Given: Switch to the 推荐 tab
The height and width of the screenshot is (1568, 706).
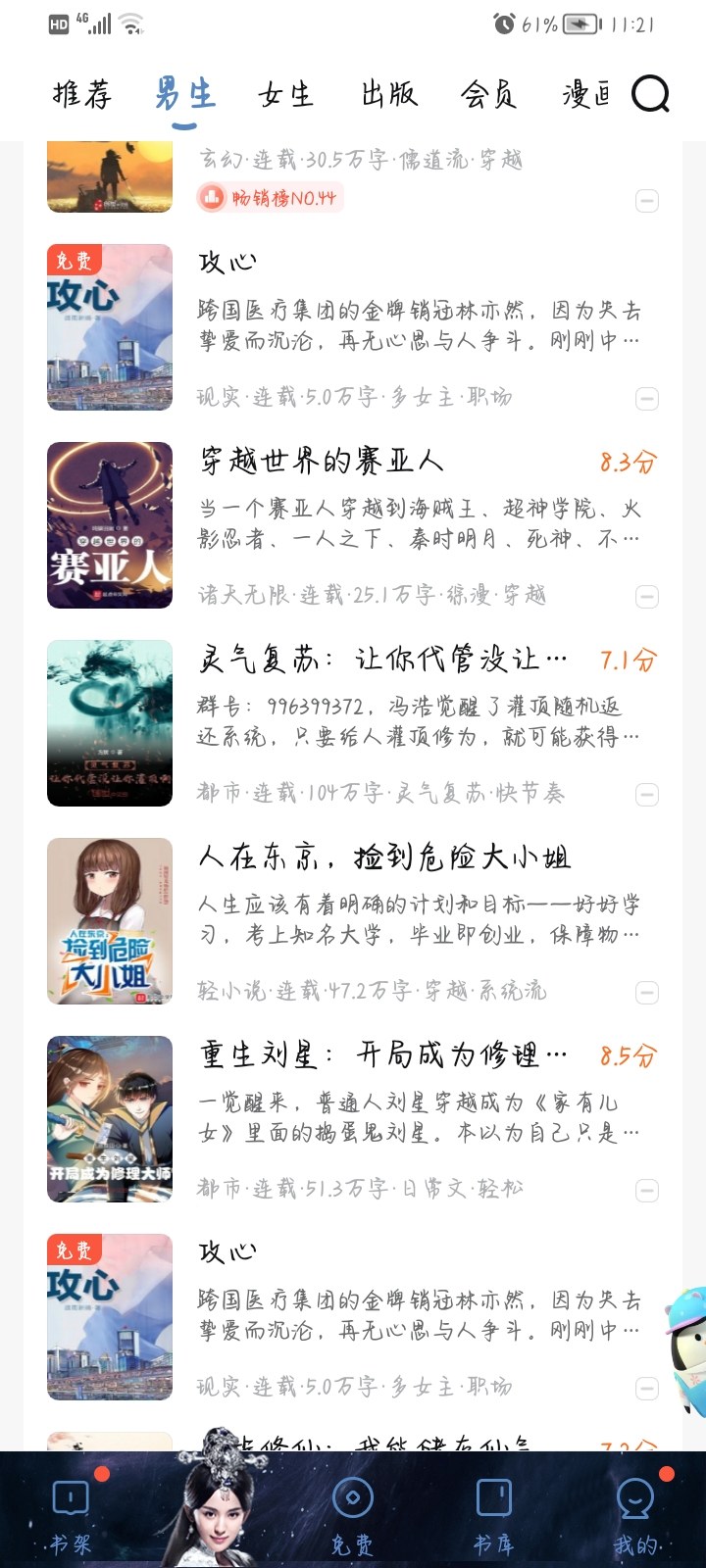Looking at the screenshot, I should 82,95.
